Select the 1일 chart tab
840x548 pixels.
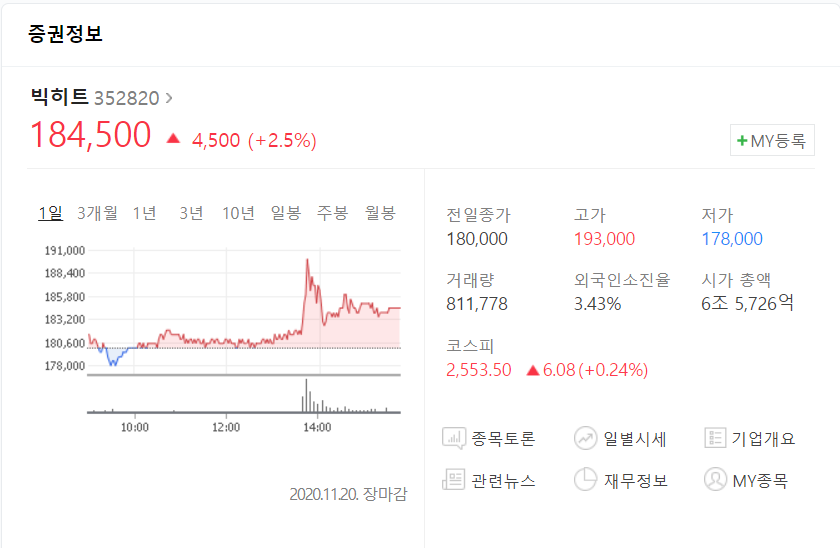(50, 212)
